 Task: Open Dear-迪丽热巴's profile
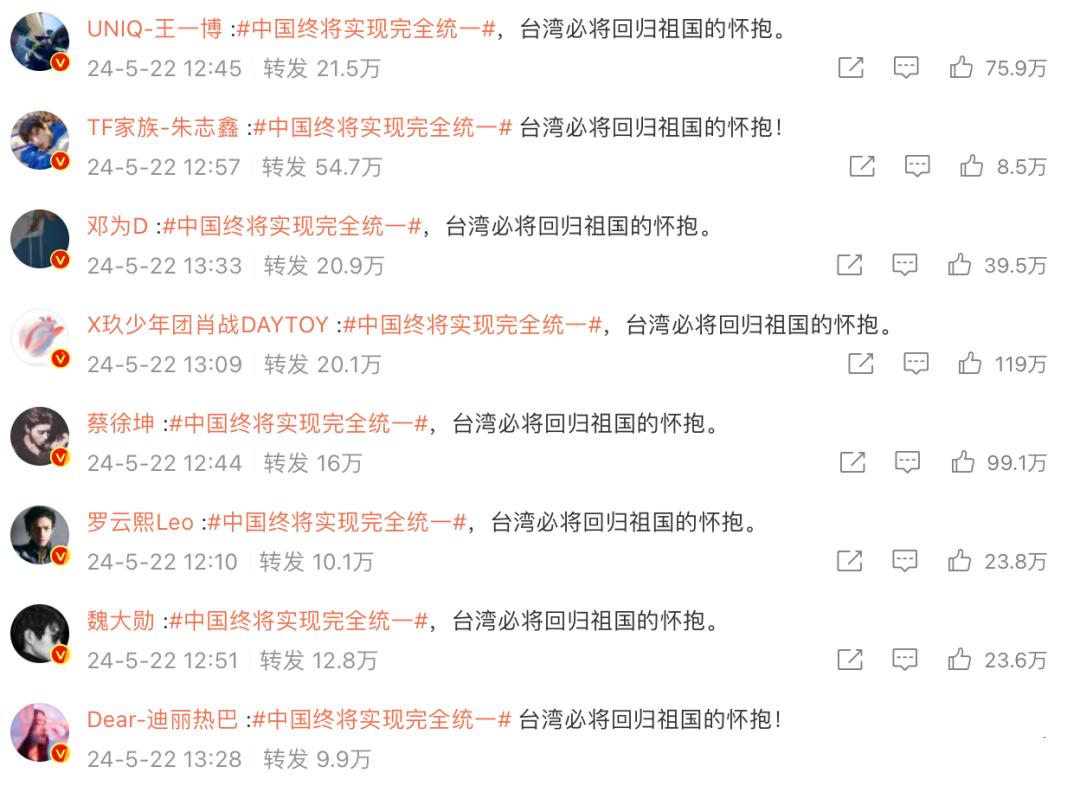[x=162, y=719]
